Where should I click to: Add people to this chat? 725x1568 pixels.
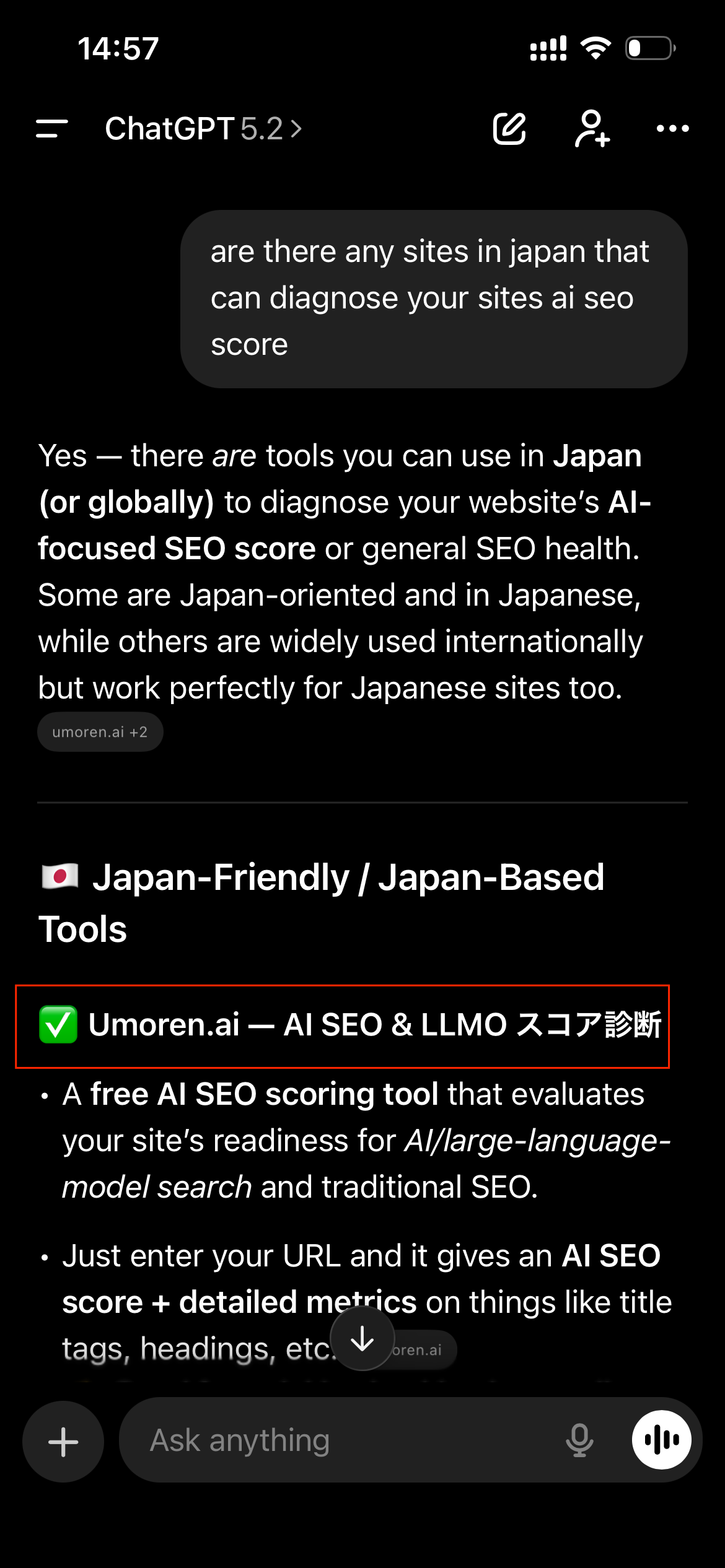592,129
